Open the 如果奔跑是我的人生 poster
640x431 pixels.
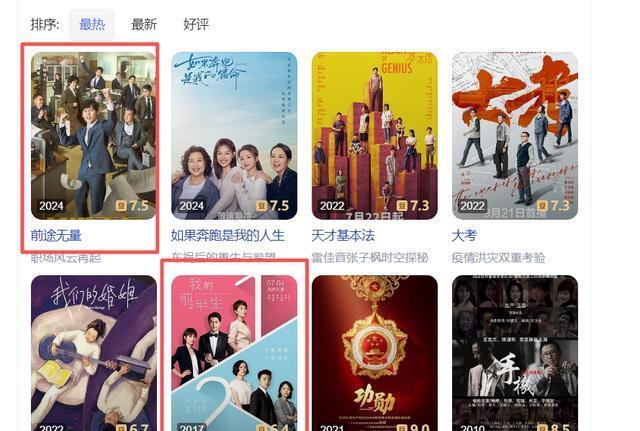(234, 135)
